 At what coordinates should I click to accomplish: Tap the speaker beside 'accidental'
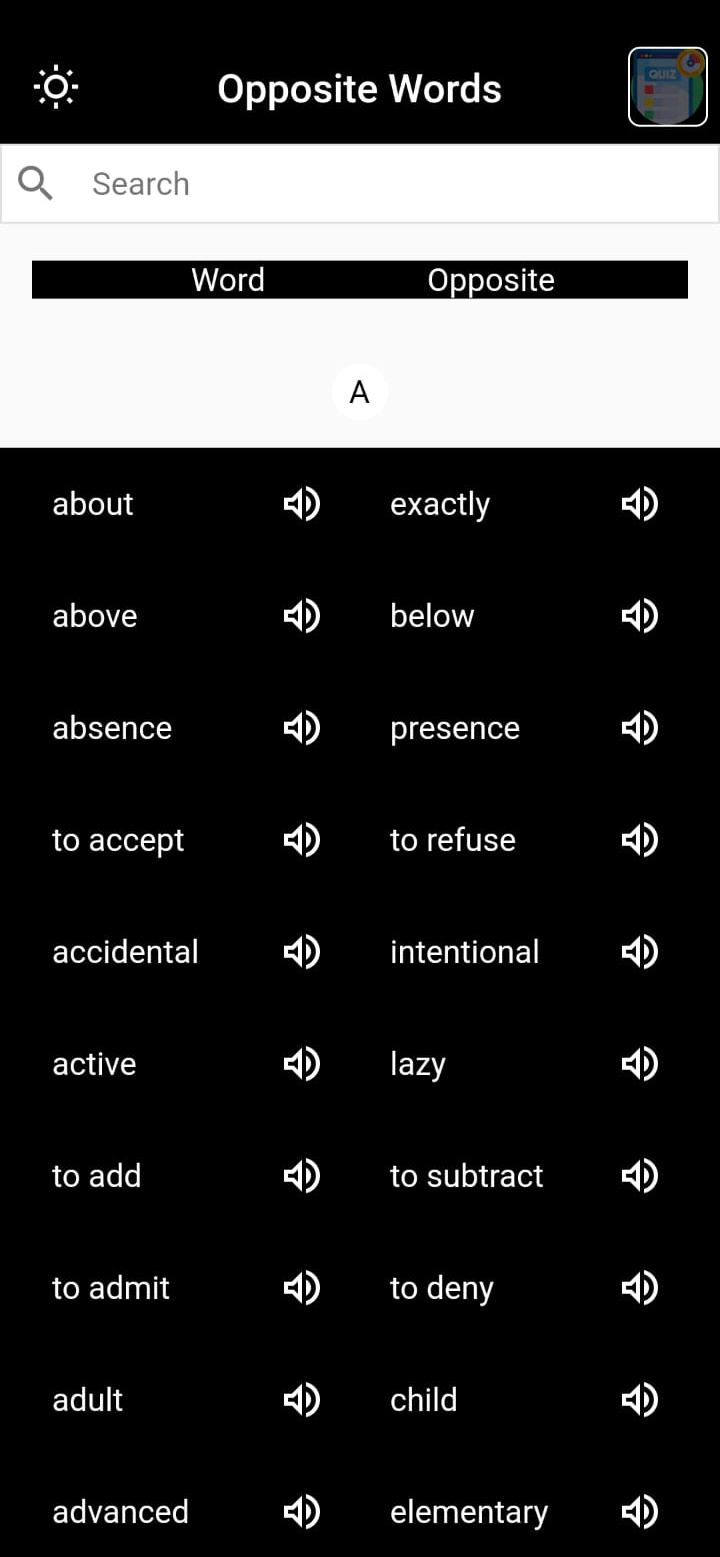click(301, 952)
